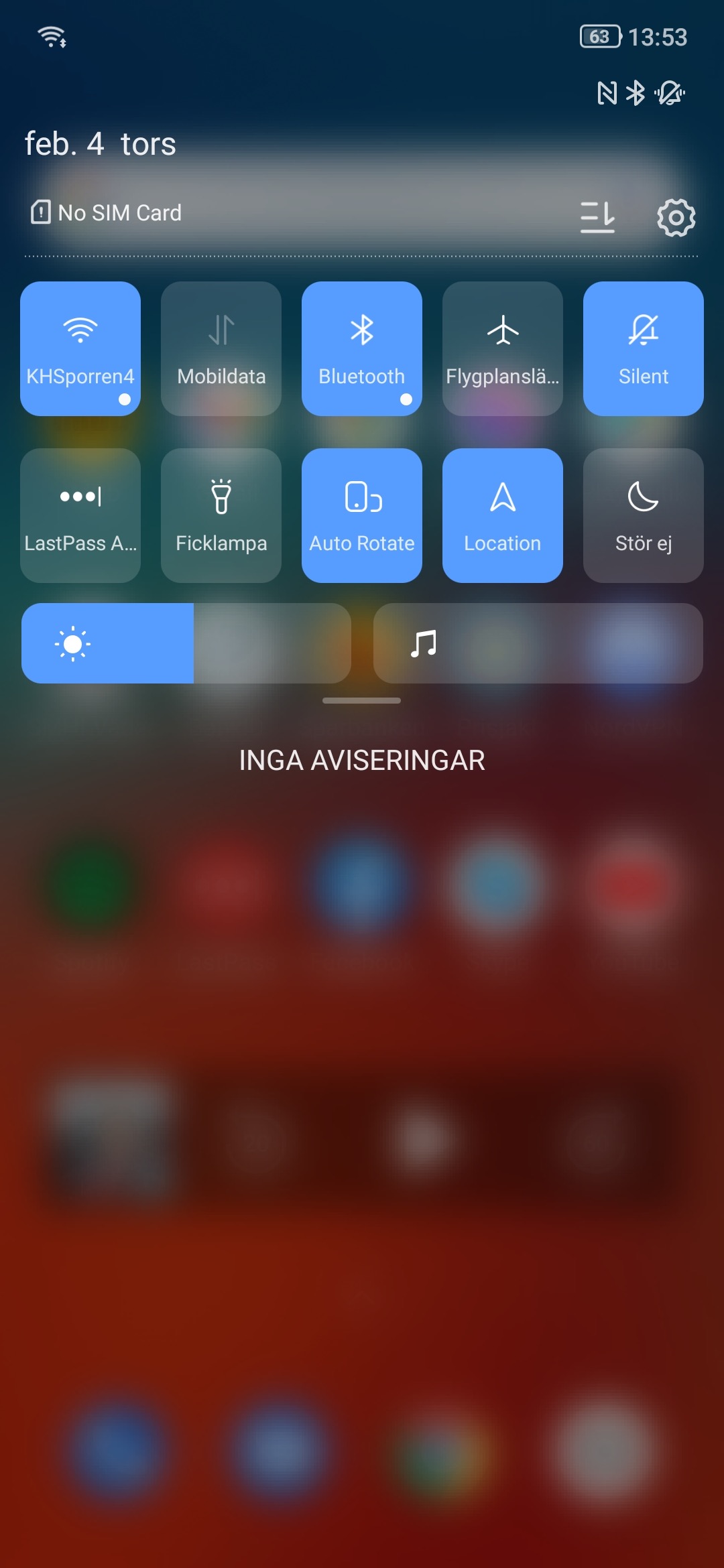Turn off Silent mode
The width and height of the screenshot is (724, 1568).
644,348
